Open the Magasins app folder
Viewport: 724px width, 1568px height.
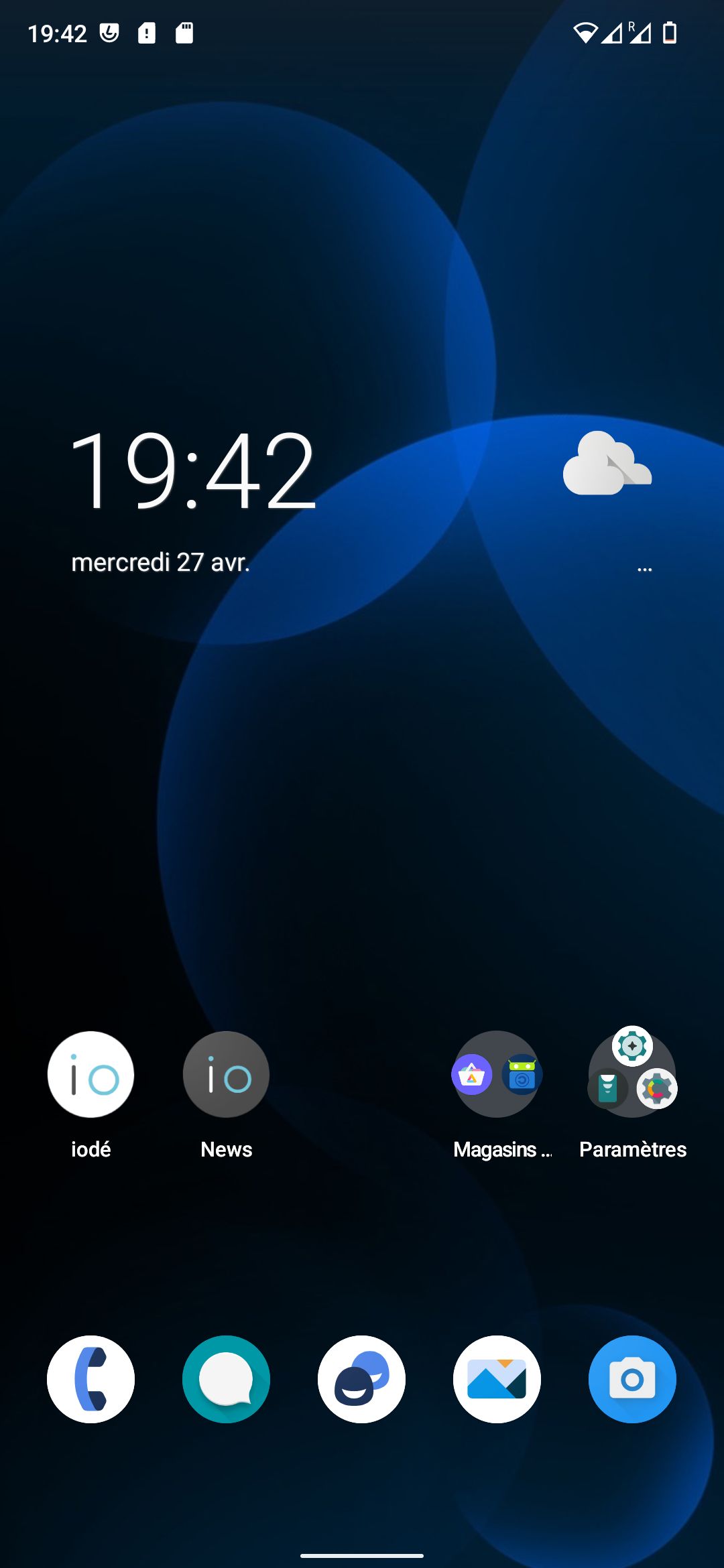click(497, 1074)
